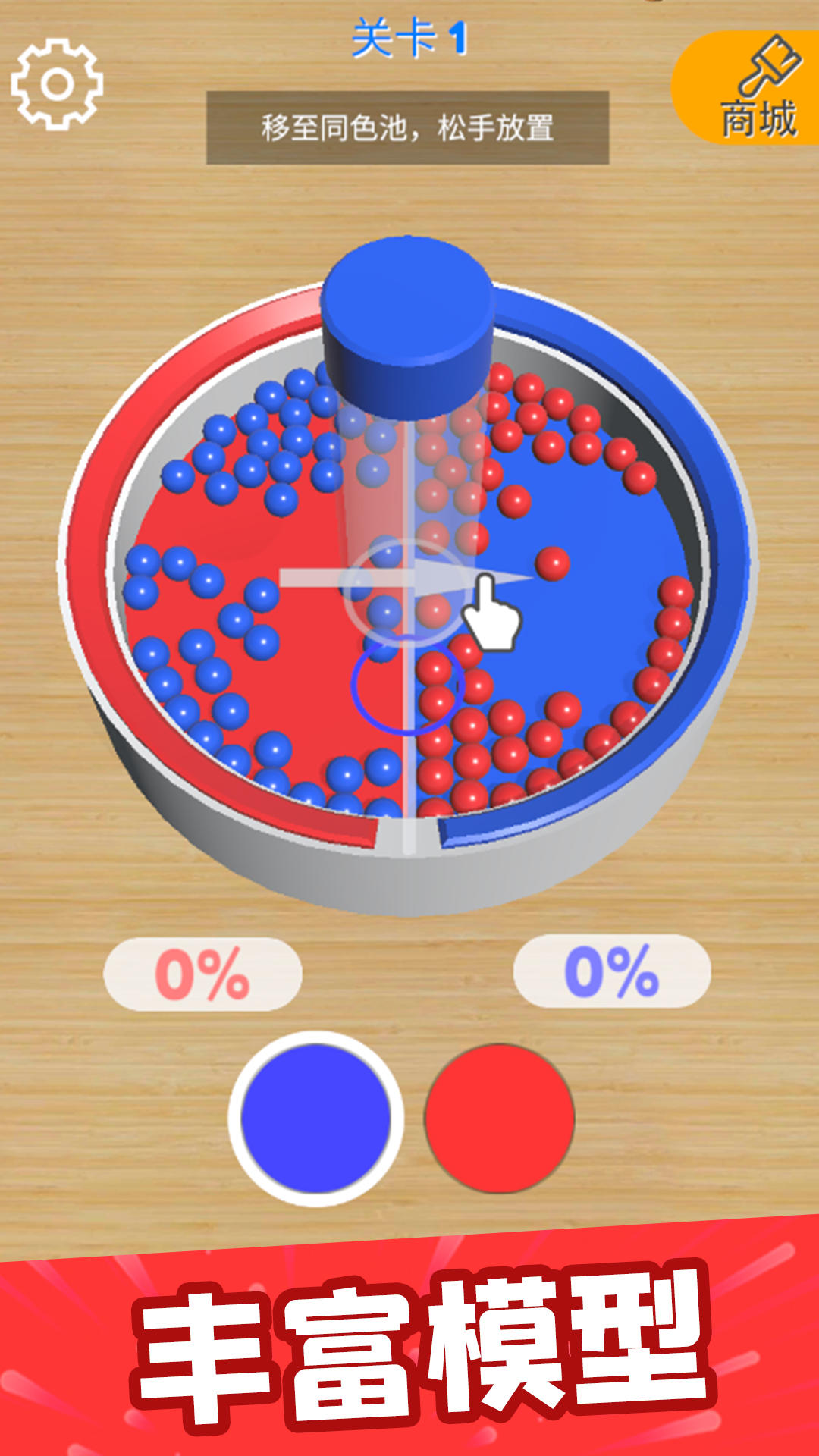Open the settings gear
The image size is (819, 1456).
tap(57, 84)
